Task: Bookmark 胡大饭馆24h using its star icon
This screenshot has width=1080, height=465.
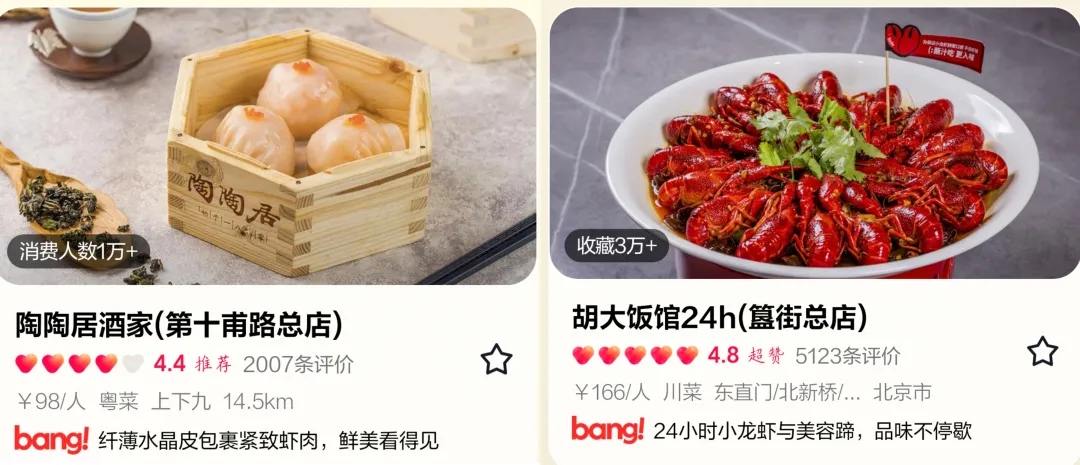Action: pyautogui.click(x=1042, y=351)
